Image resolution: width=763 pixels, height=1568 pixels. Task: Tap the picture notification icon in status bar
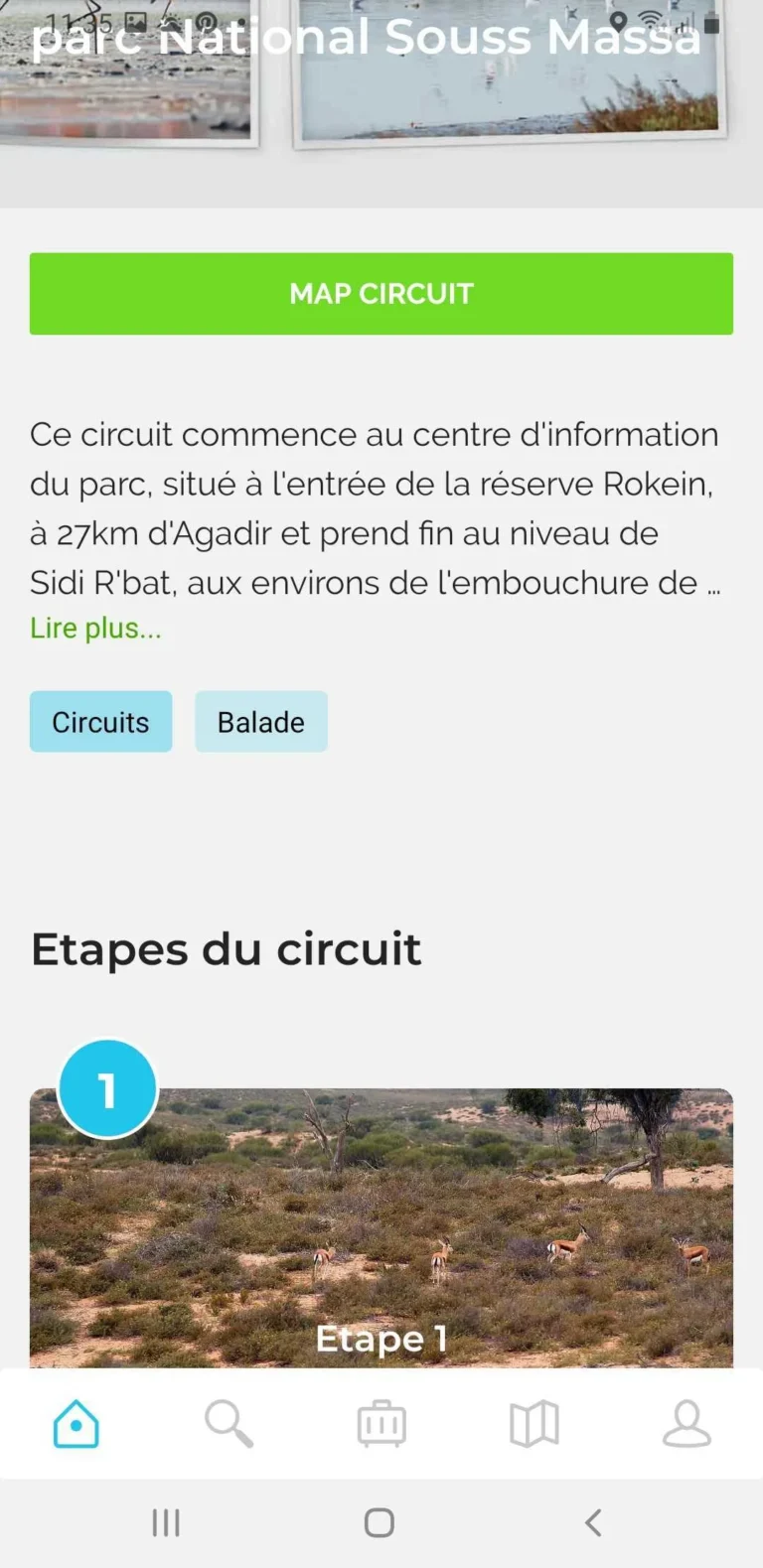point(134,20)
